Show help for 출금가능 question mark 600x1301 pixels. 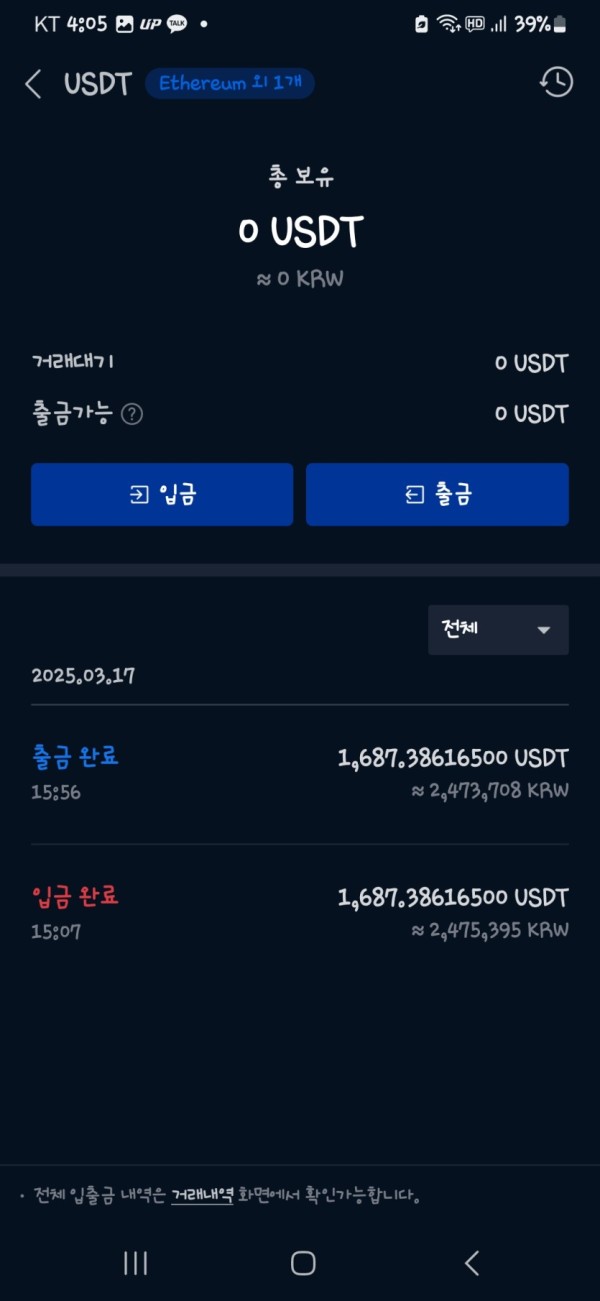click(132, 415)
